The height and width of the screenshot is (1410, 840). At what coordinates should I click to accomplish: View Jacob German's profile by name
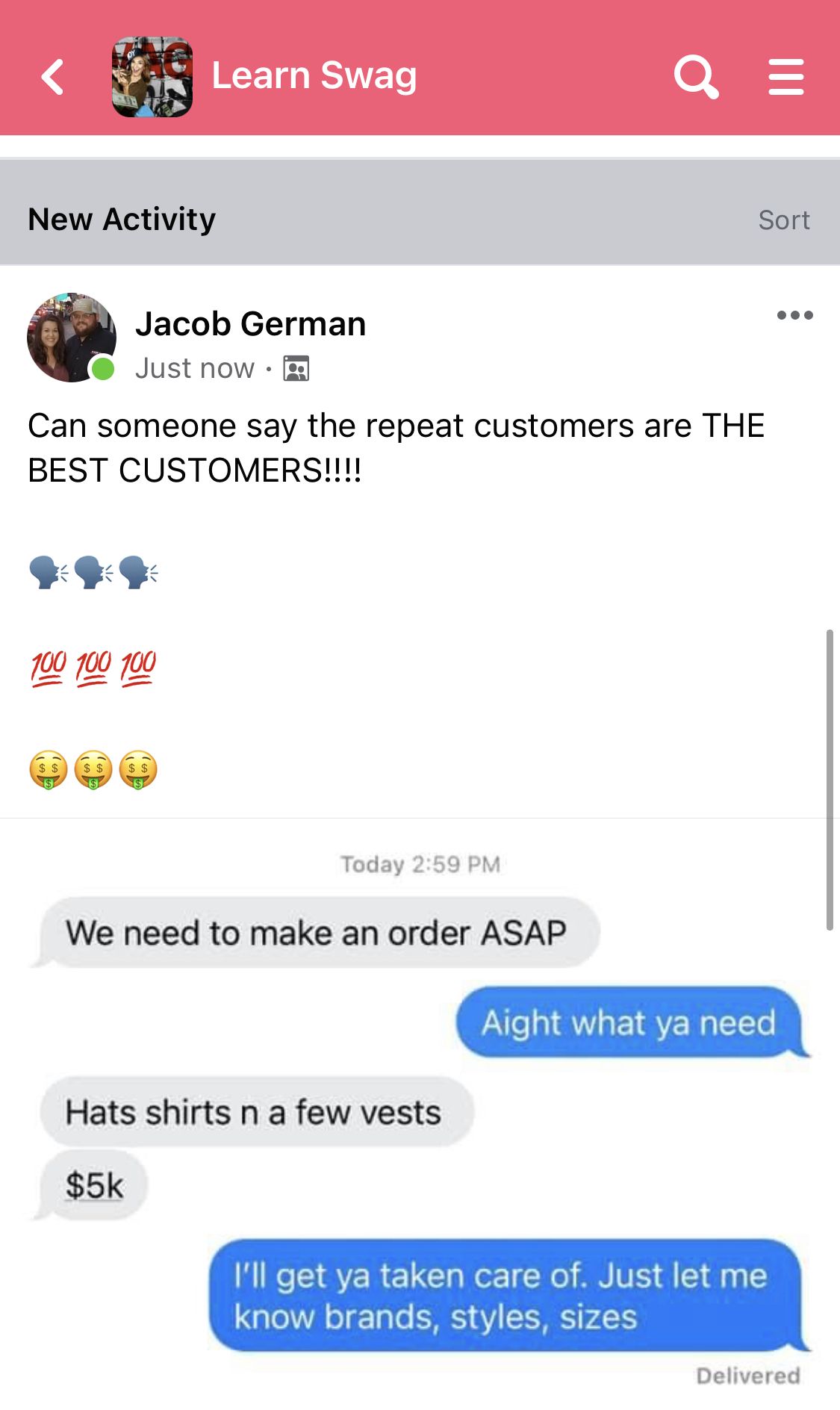tap(250, 324)
